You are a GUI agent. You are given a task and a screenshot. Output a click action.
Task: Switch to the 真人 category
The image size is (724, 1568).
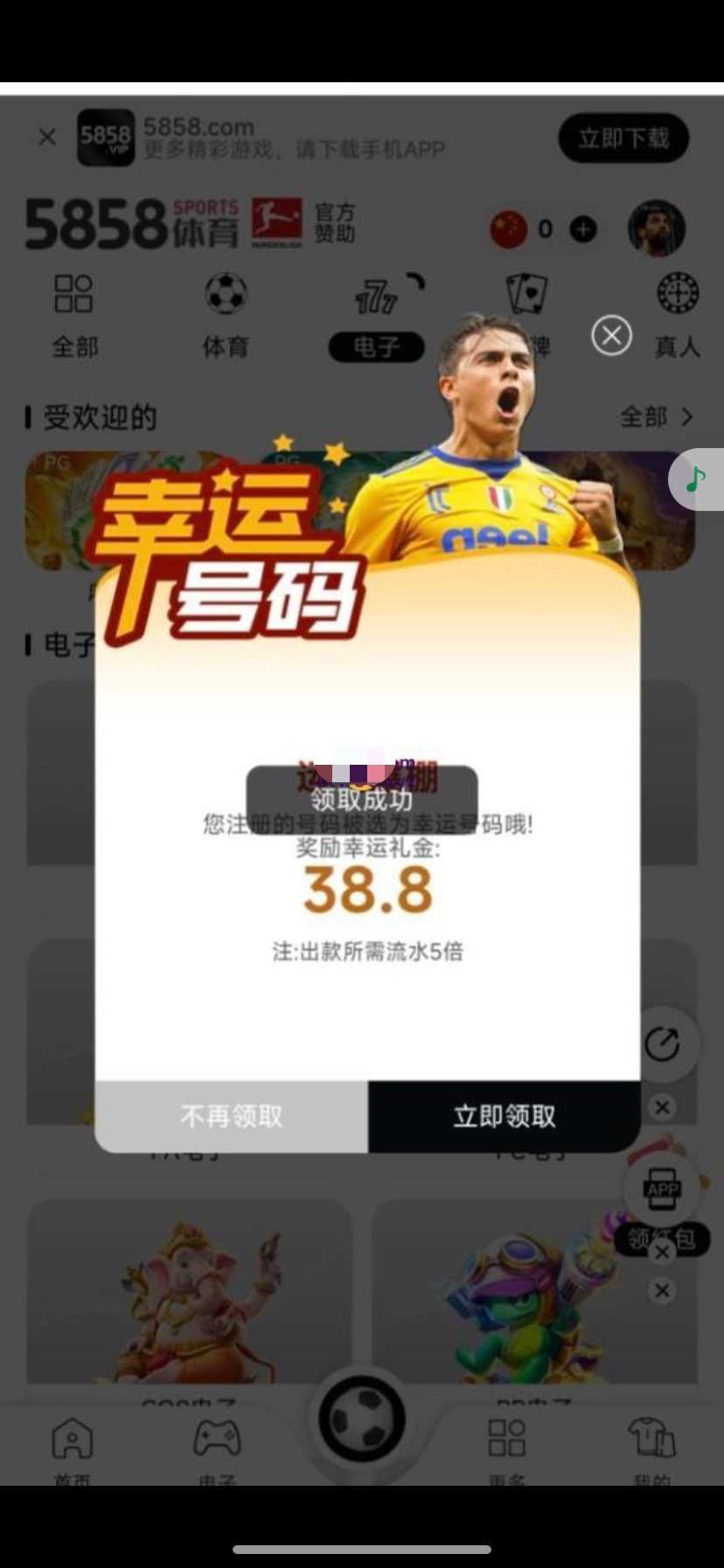[678, 315]
